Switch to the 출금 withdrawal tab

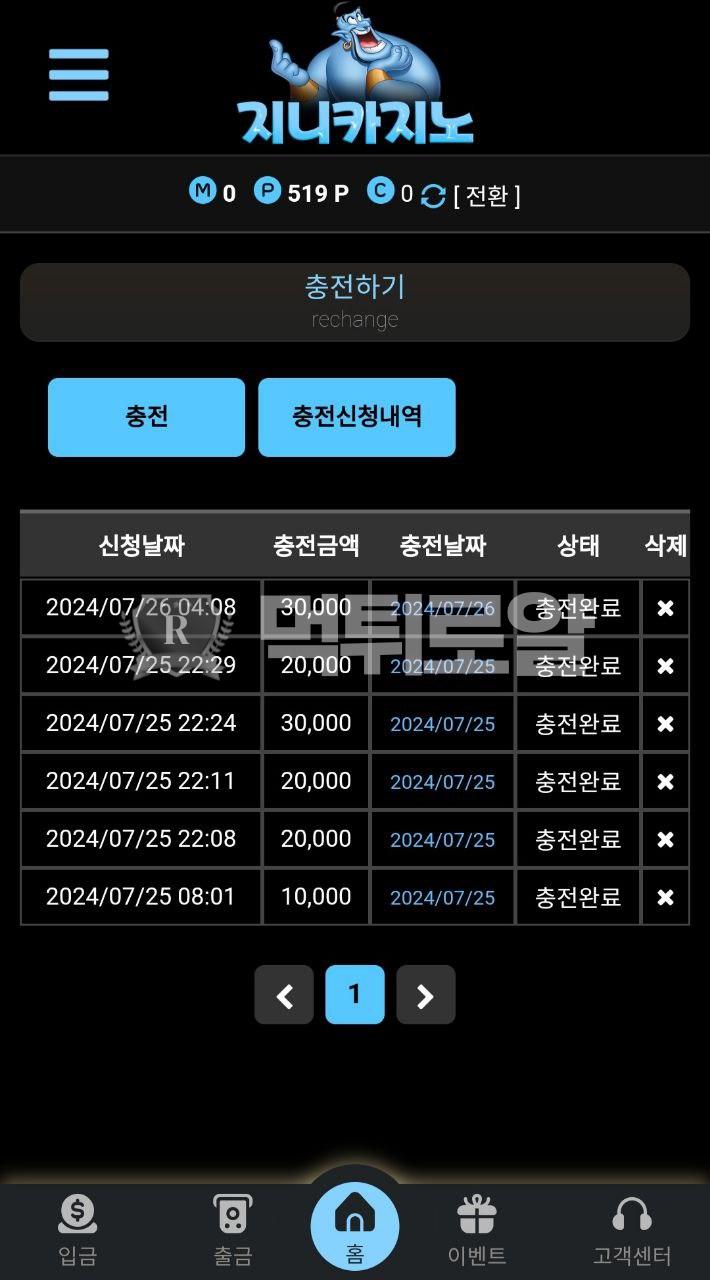click(x=232, y=1230)
